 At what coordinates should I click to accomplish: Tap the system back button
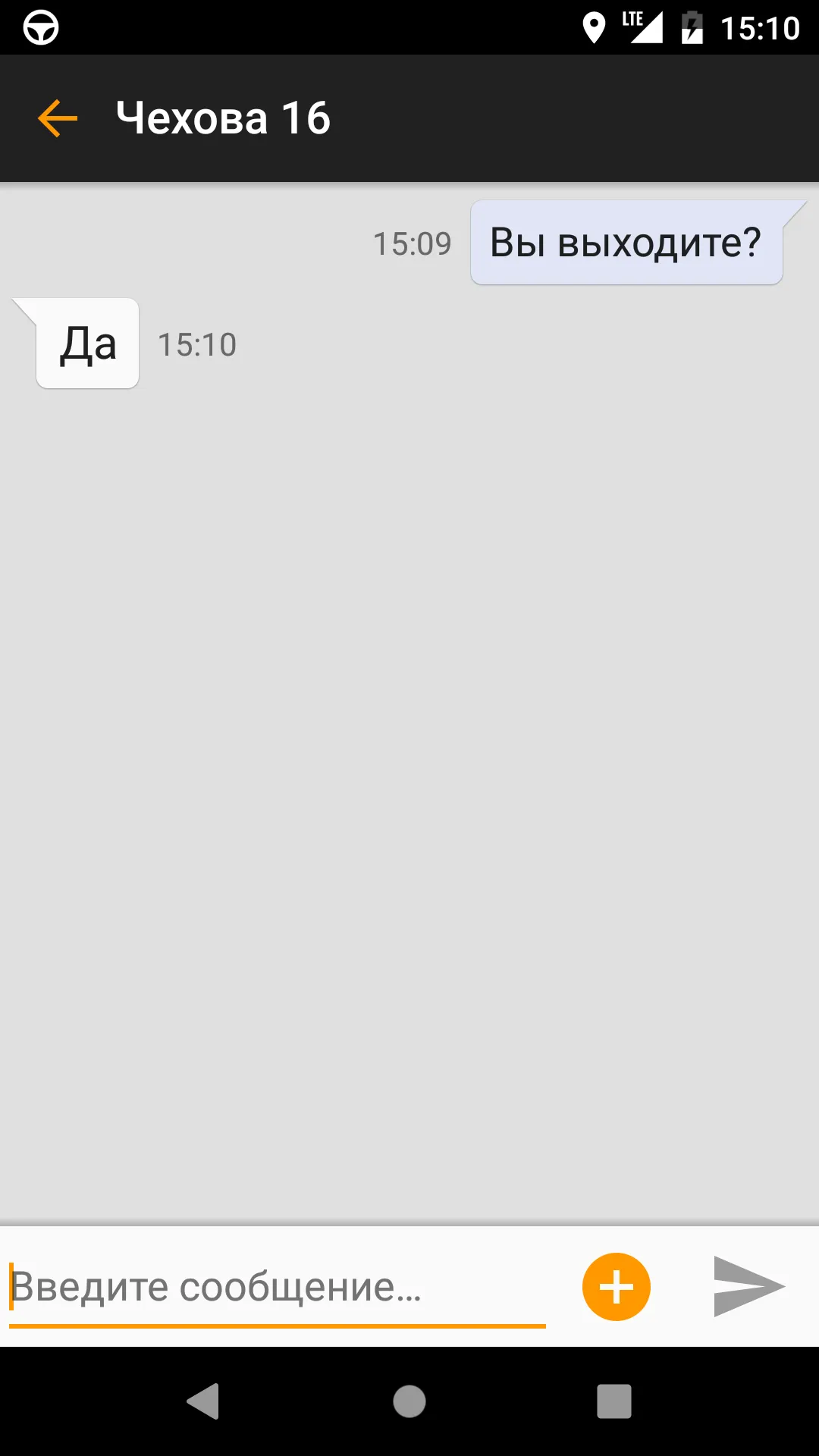[203, 1401]
